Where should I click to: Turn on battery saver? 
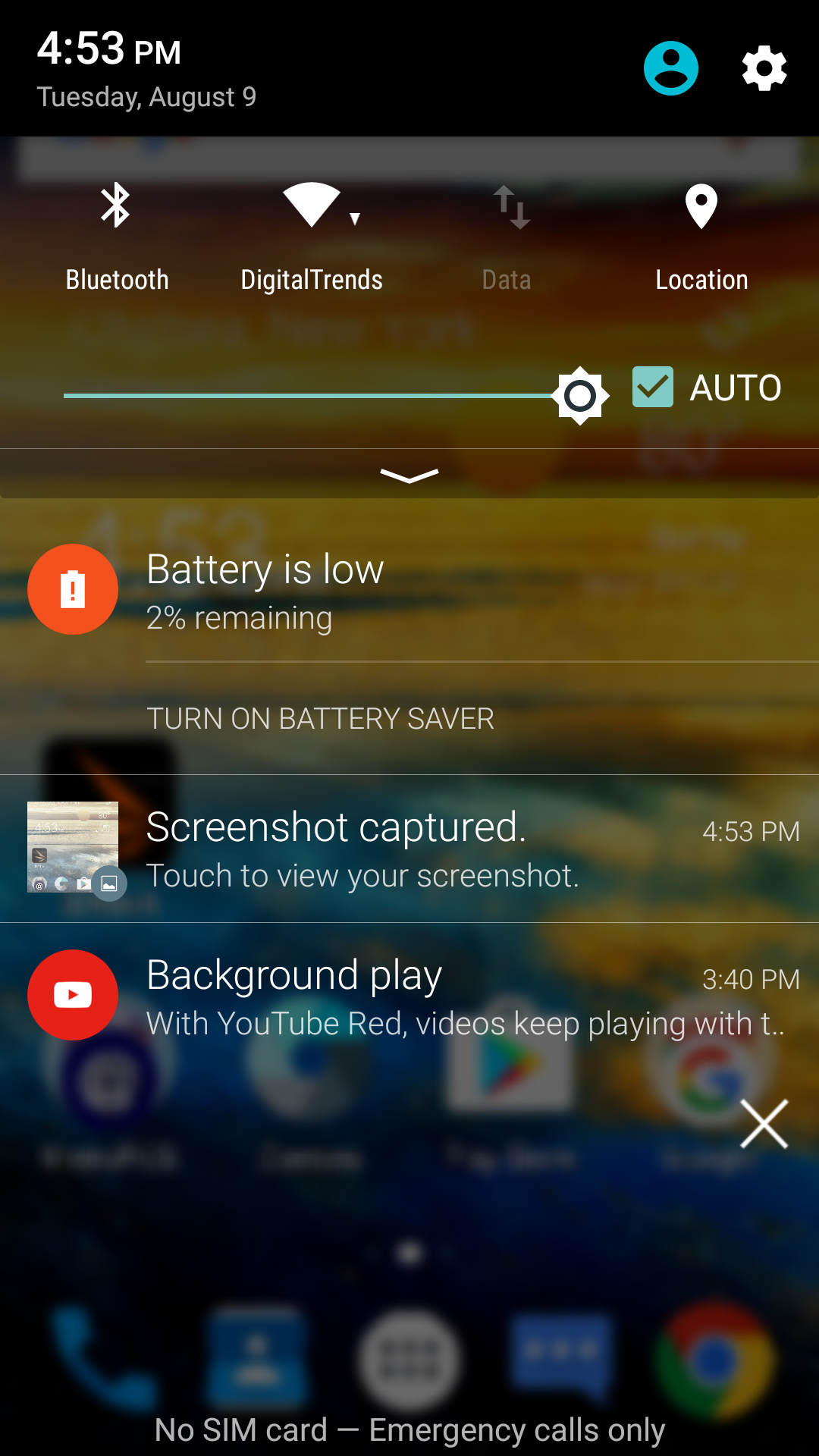click(x=320, y=719)
